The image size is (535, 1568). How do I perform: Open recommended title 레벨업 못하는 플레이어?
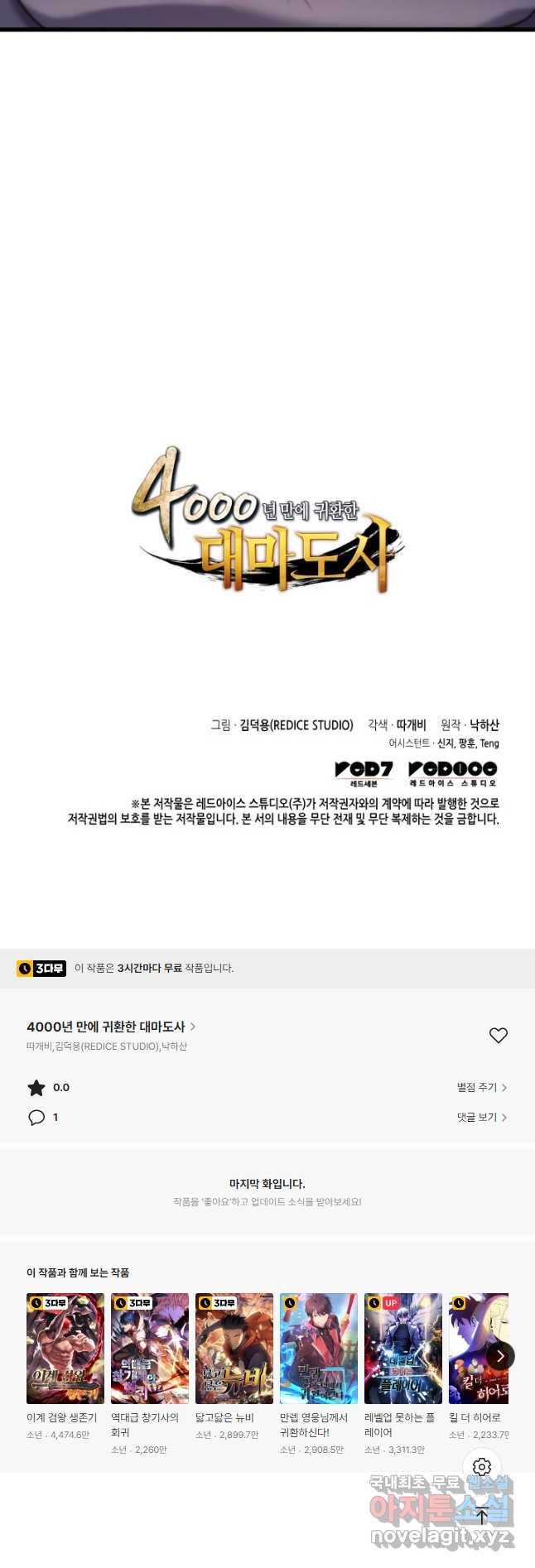coord(403,1349)
